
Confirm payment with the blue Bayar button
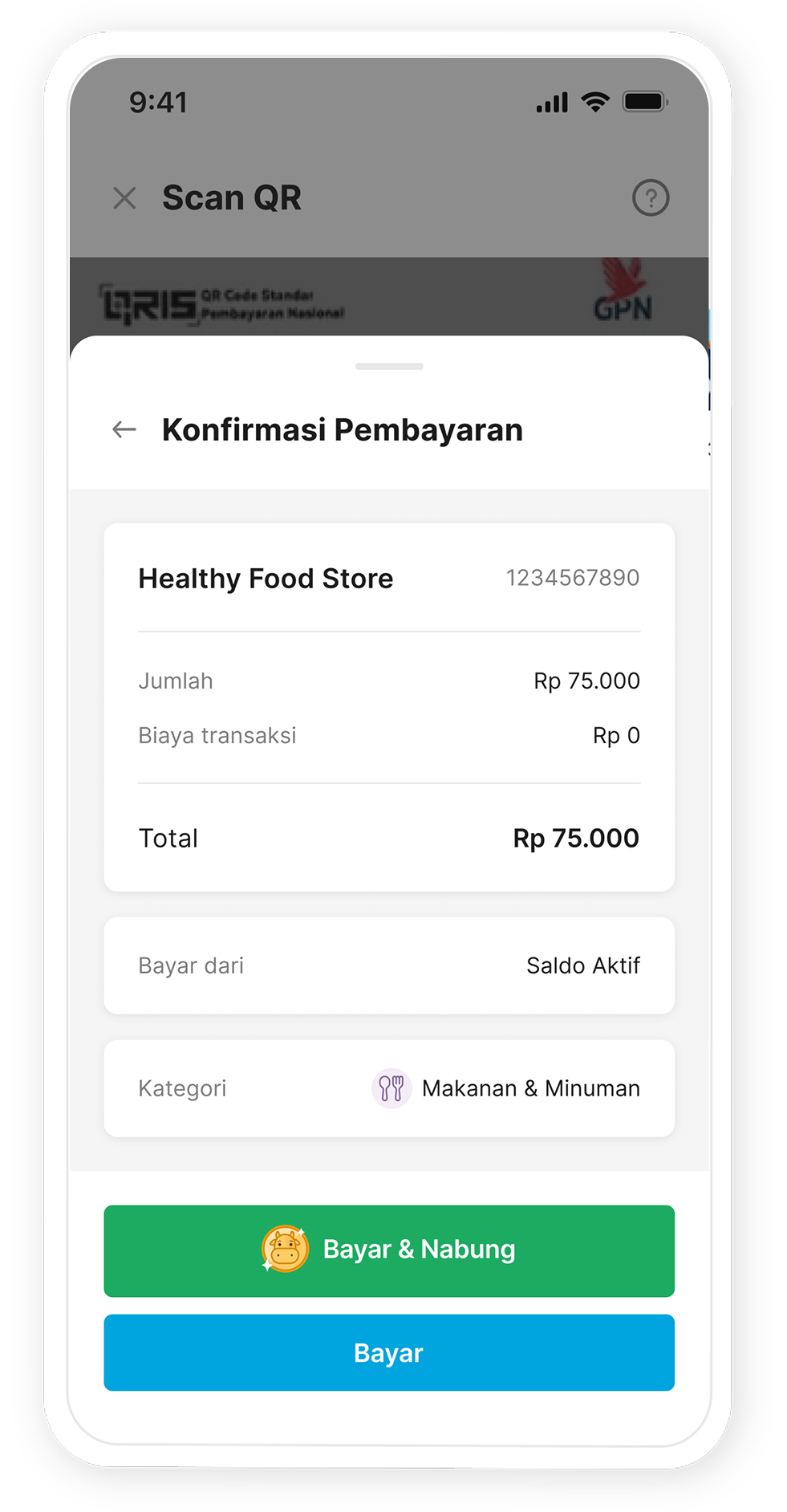pos(389,1352)
